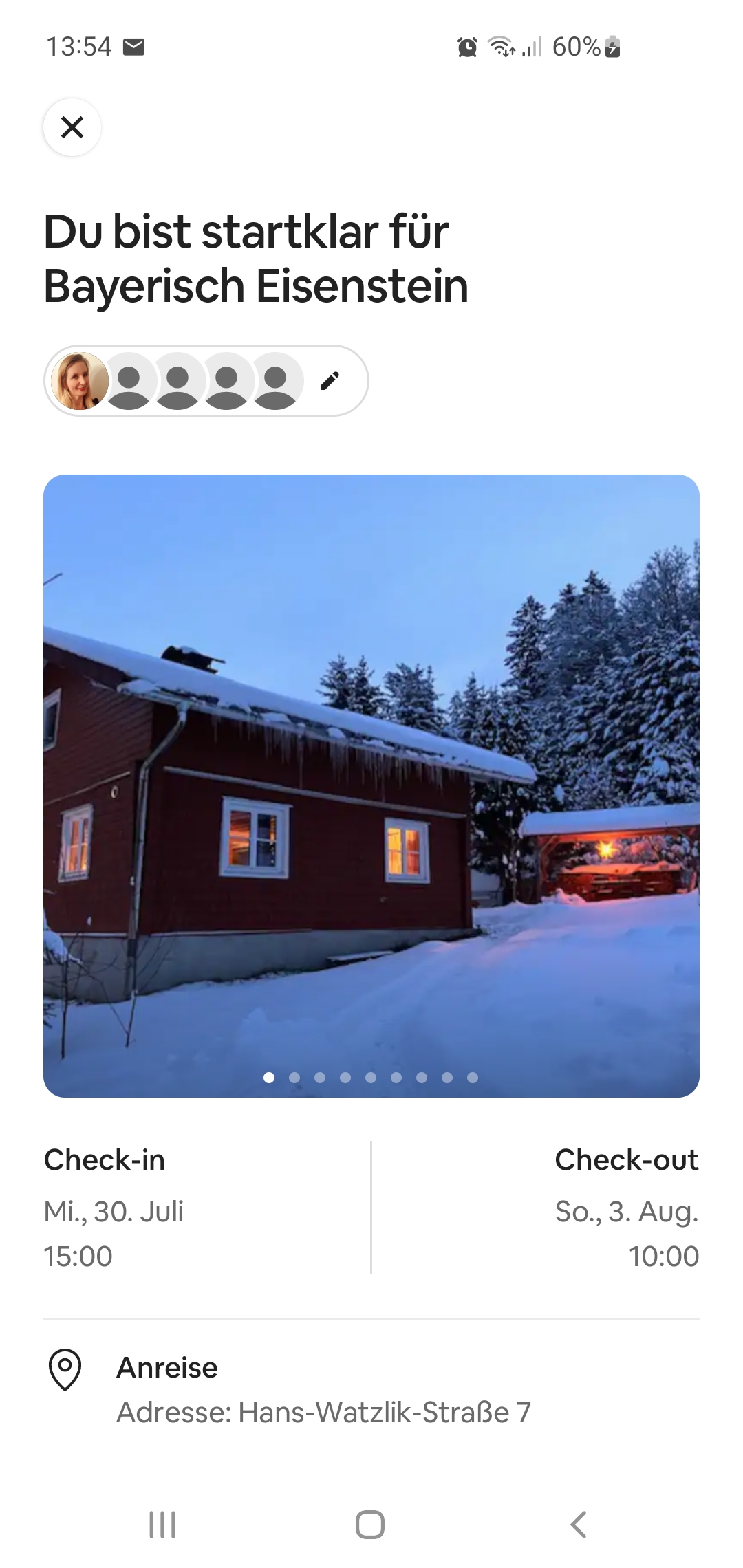Open recent apps from navigation bar
This screenshot has height=1568, width=743.
[162, 1524]
